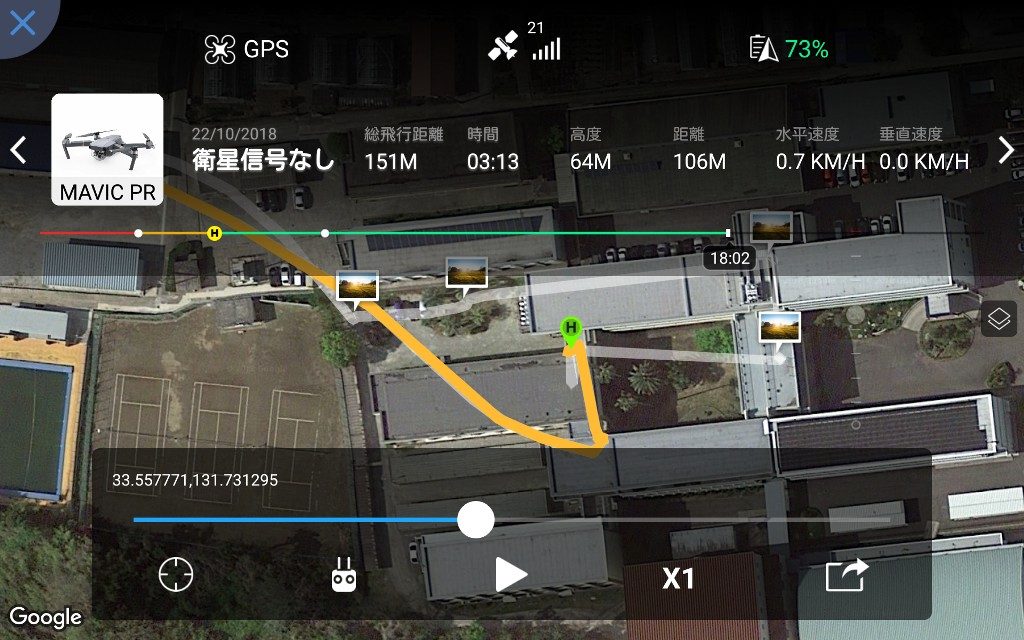Close the flight record viewer
The height and width of the screenshot is (640, 1024).
pos(22,23)
